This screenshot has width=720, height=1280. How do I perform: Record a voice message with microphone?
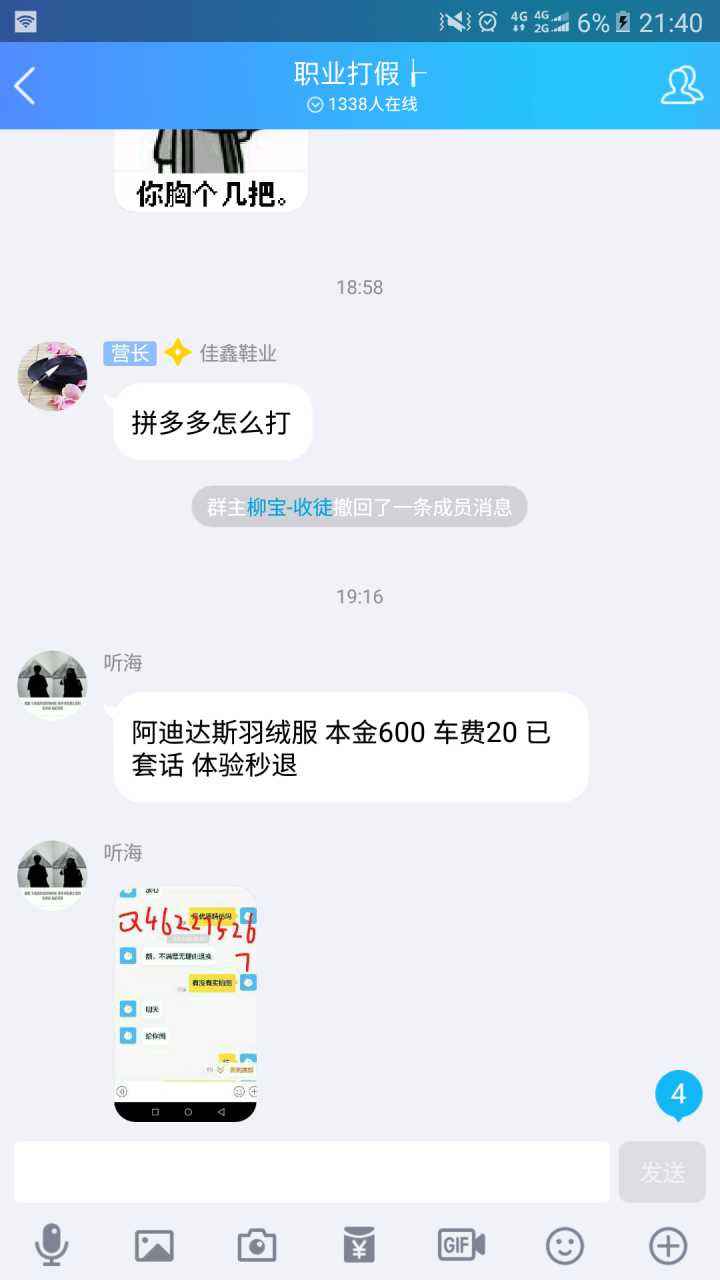[x=51, y=1245]
